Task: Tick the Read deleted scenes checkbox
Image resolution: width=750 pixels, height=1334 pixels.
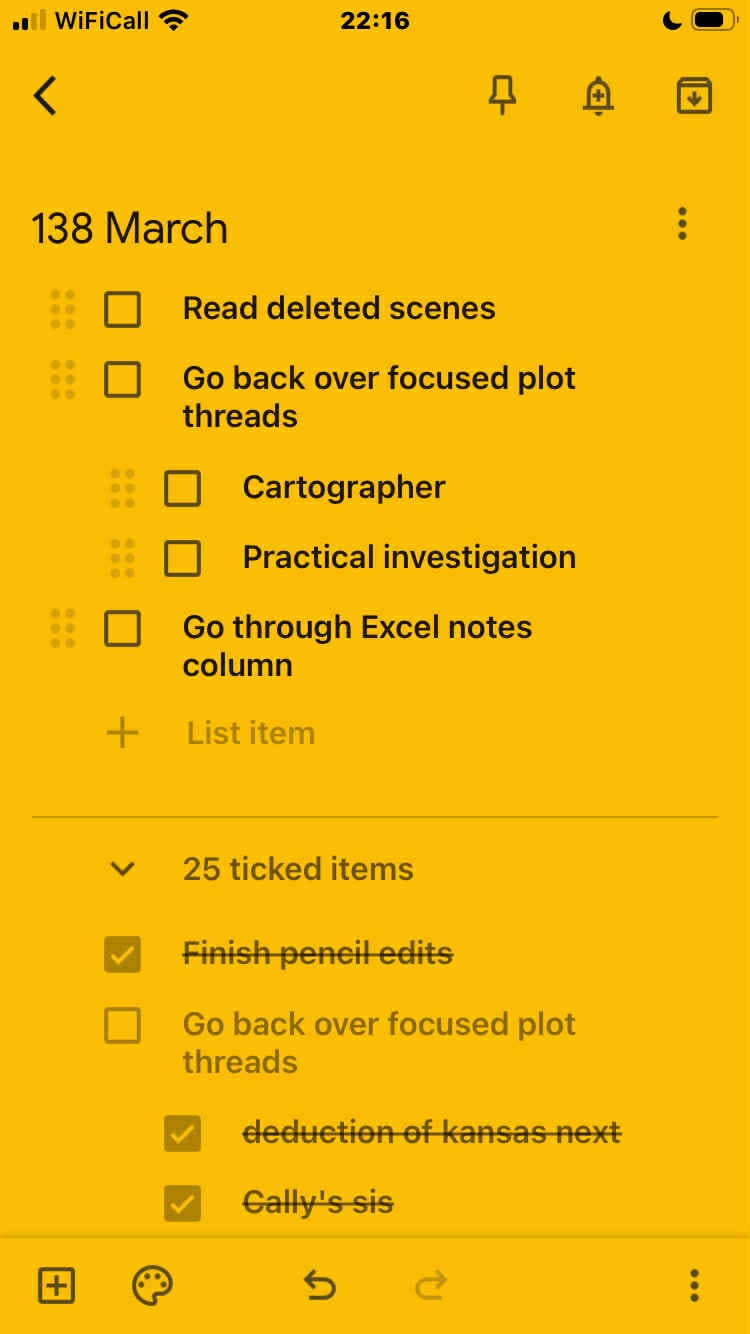Action: (x=122, y=309)
